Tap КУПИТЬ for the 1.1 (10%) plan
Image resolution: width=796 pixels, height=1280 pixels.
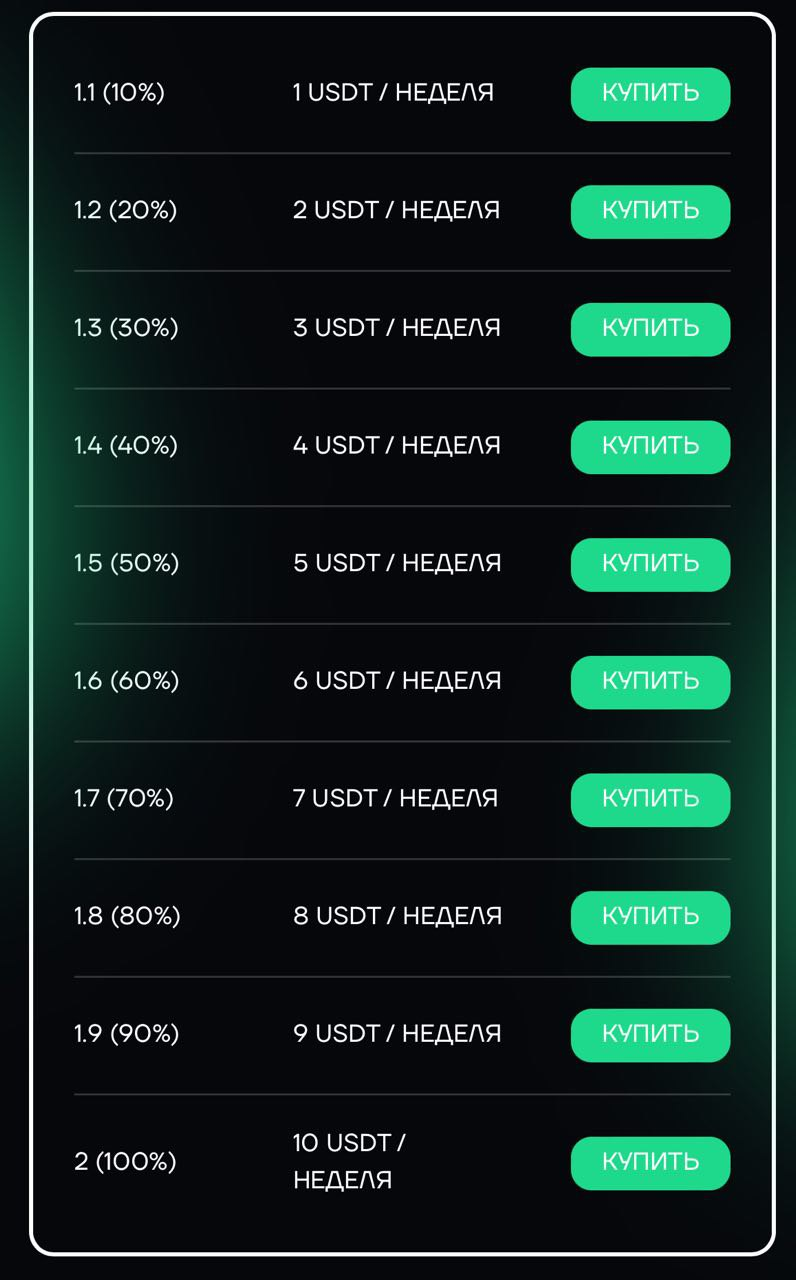(x=650, y=94)
